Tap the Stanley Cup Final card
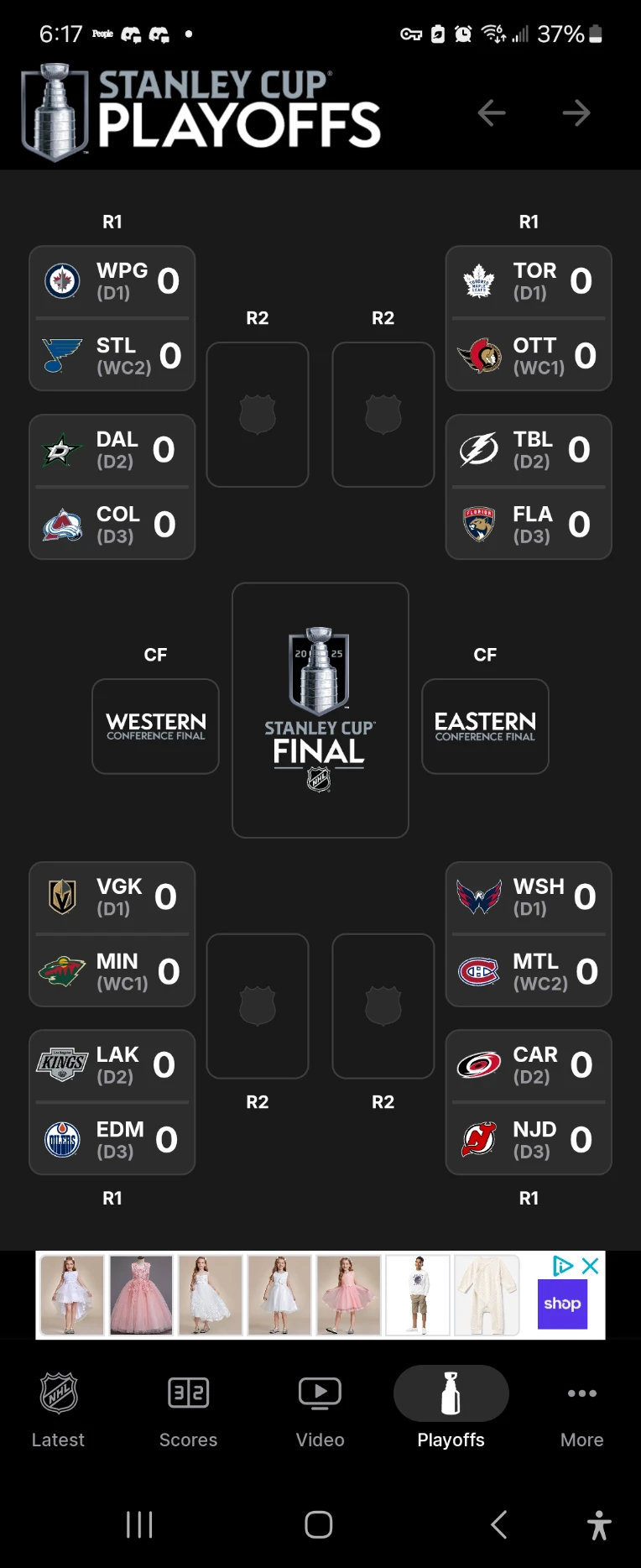 pos(320,710)
